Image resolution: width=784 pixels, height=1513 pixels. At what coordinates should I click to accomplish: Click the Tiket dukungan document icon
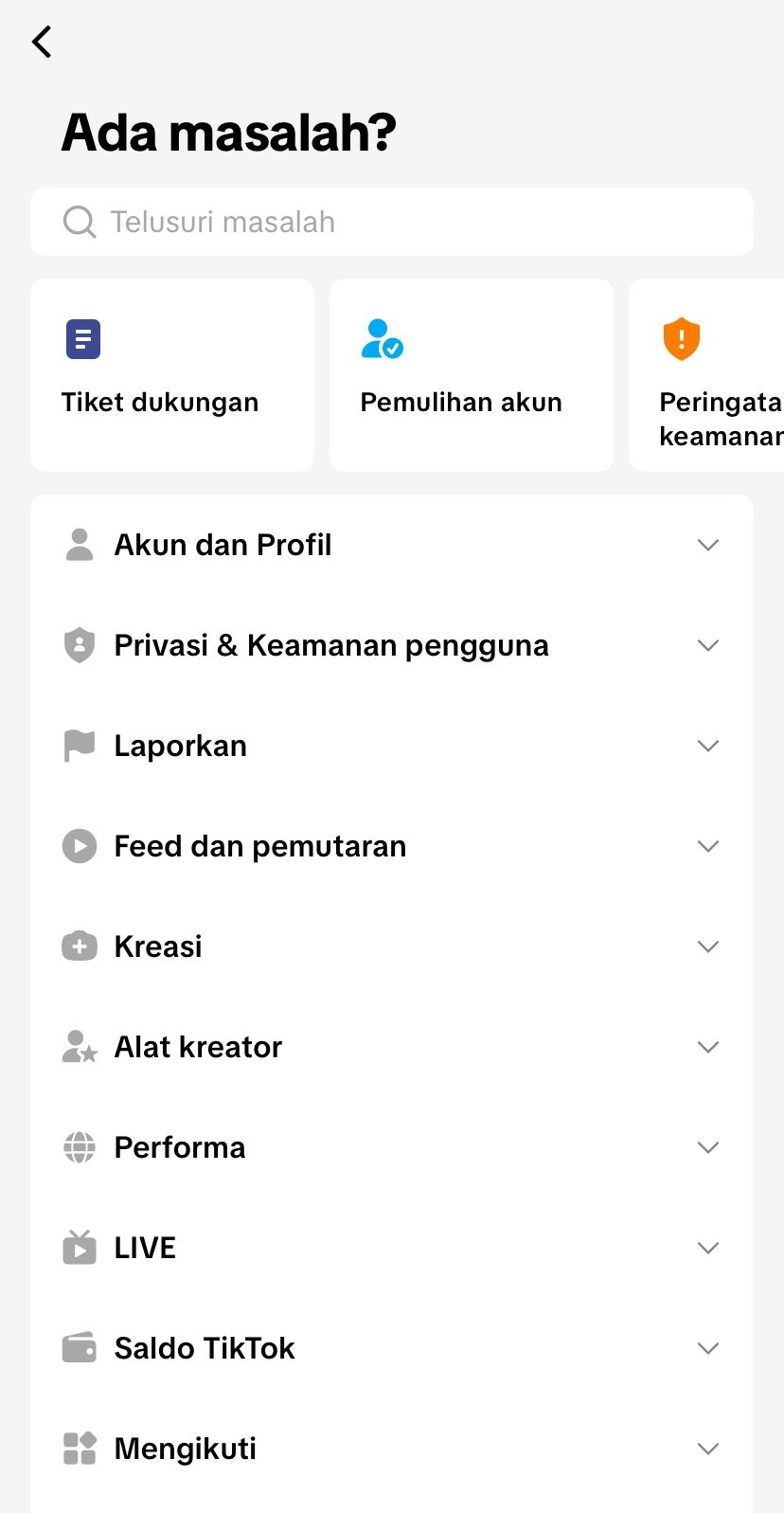tap(82, 337)
